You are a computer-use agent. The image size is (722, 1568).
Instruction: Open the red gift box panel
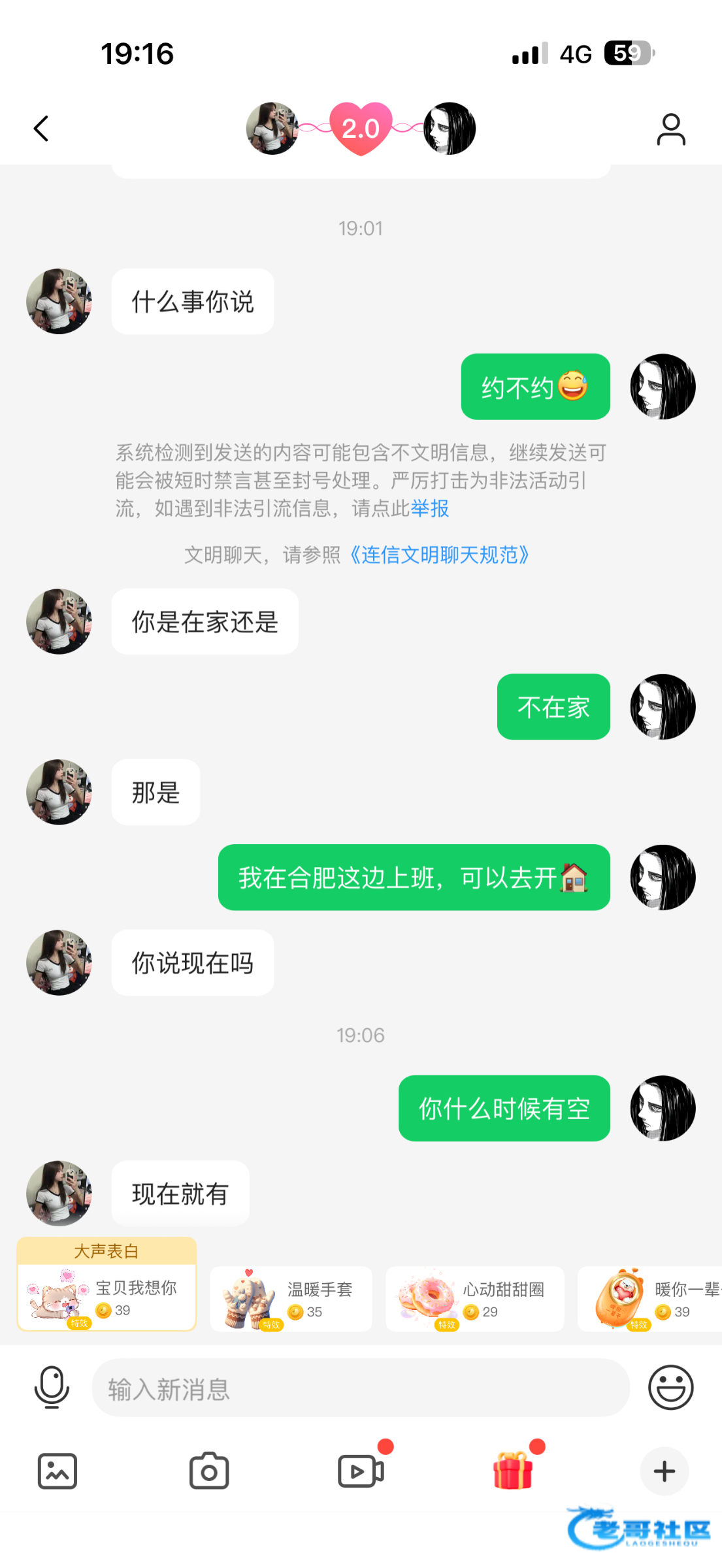(513, 1471)
